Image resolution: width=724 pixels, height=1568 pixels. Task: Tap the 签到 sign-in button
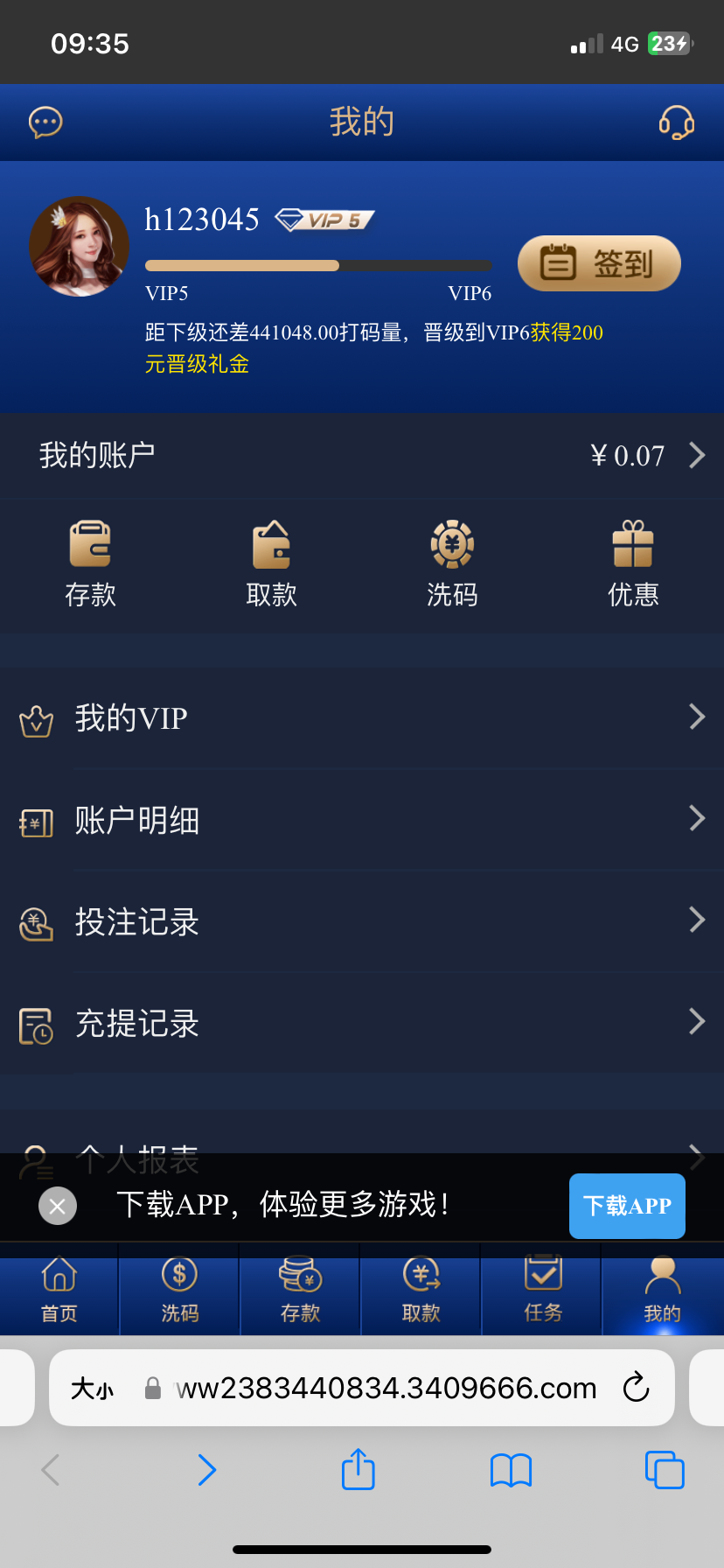click(599, 263)
